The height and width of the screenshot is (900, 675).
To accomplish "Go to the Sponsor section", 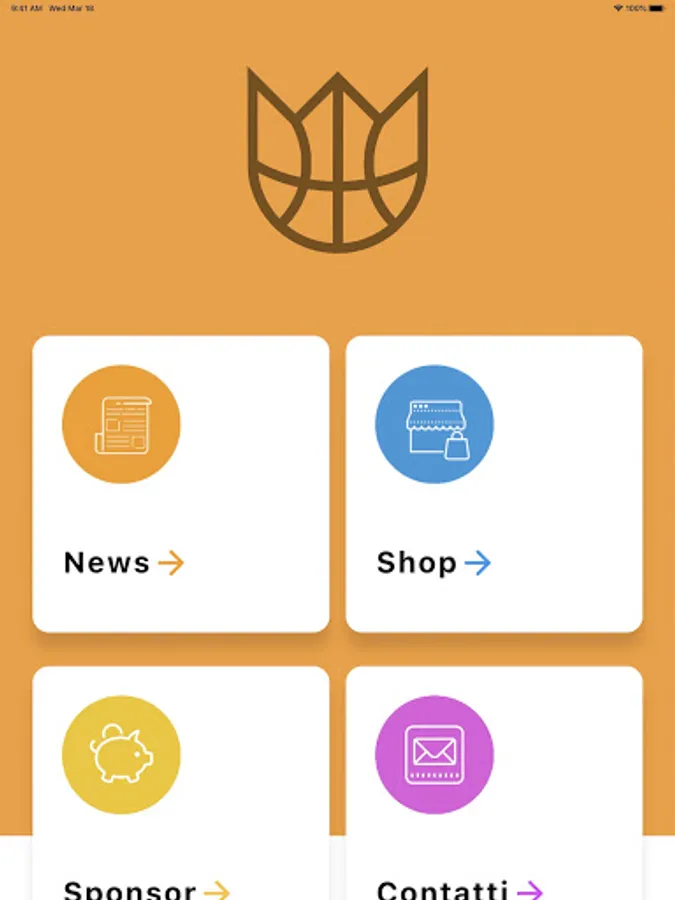I will click(181, 782).
